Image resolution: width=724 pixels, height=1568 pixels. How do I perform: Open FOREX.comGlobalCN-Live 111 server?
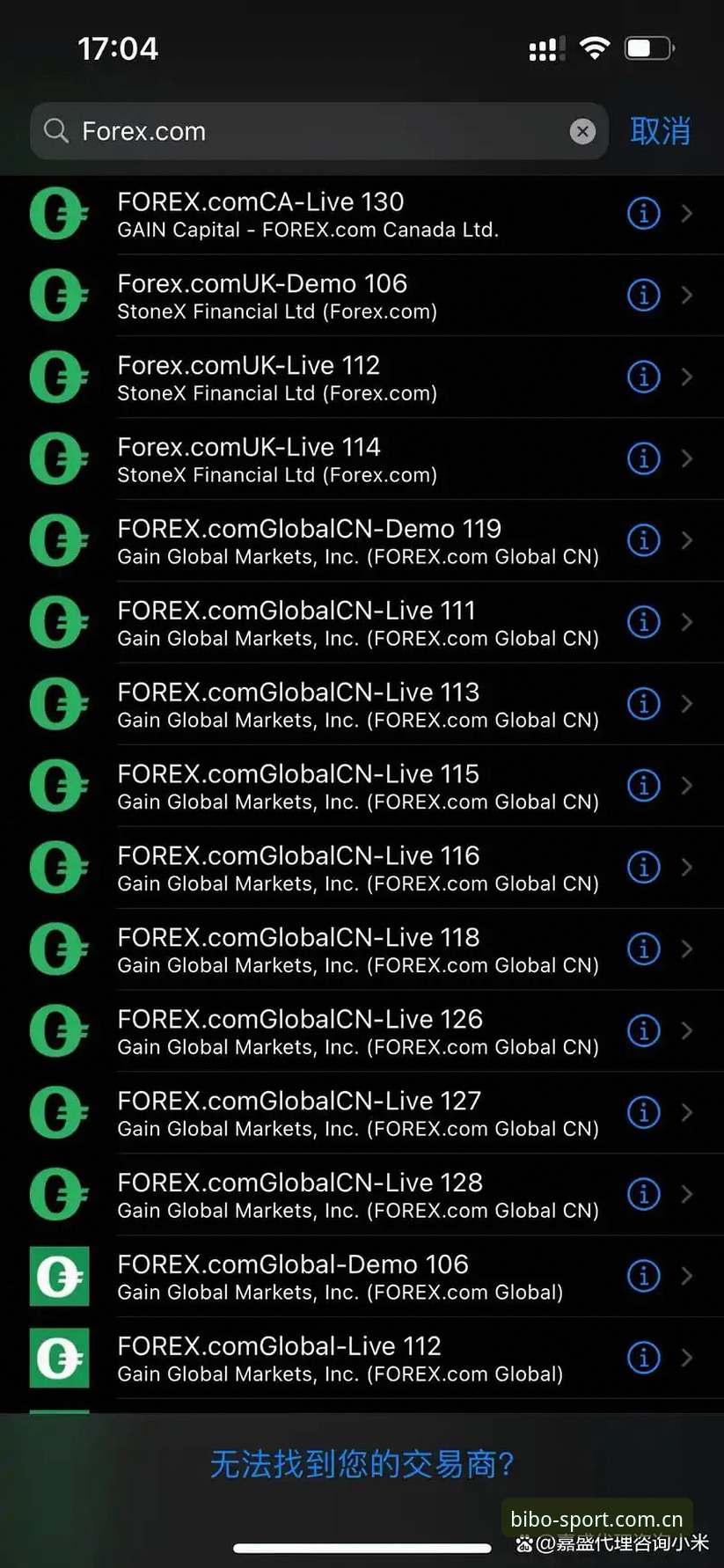click(362, 623)
